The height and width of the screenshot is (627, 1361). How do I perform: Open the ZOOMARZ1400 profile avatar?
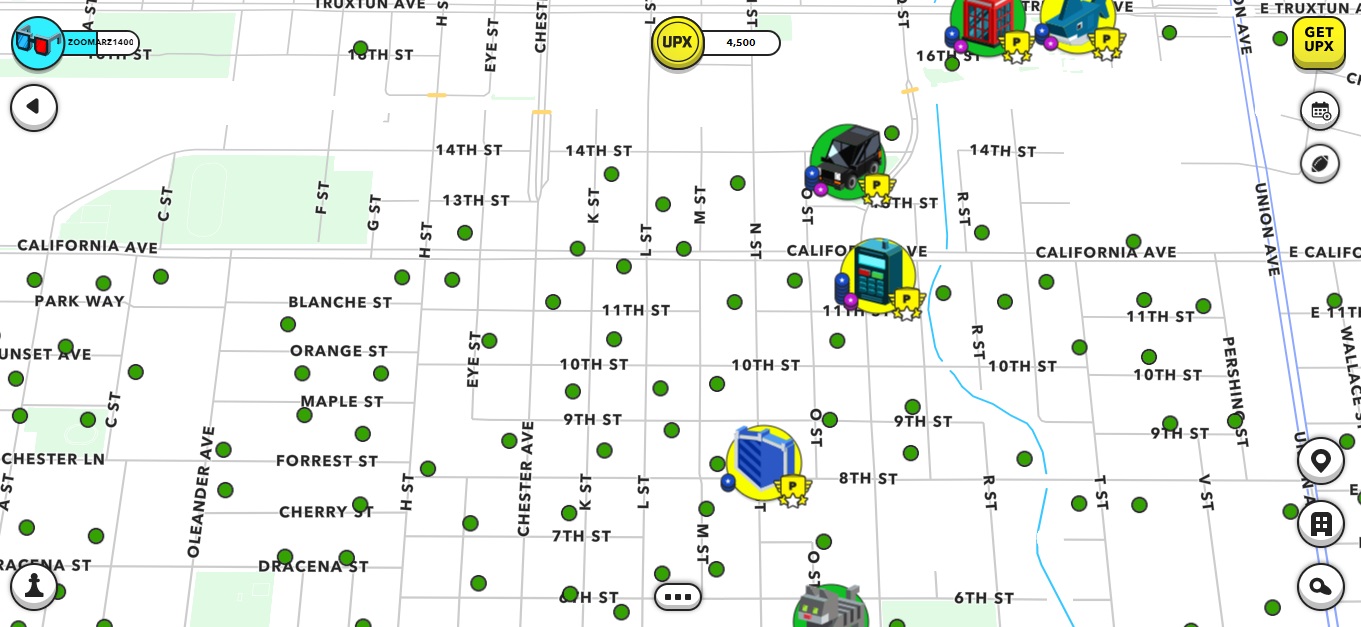click(x=38, y=43)
